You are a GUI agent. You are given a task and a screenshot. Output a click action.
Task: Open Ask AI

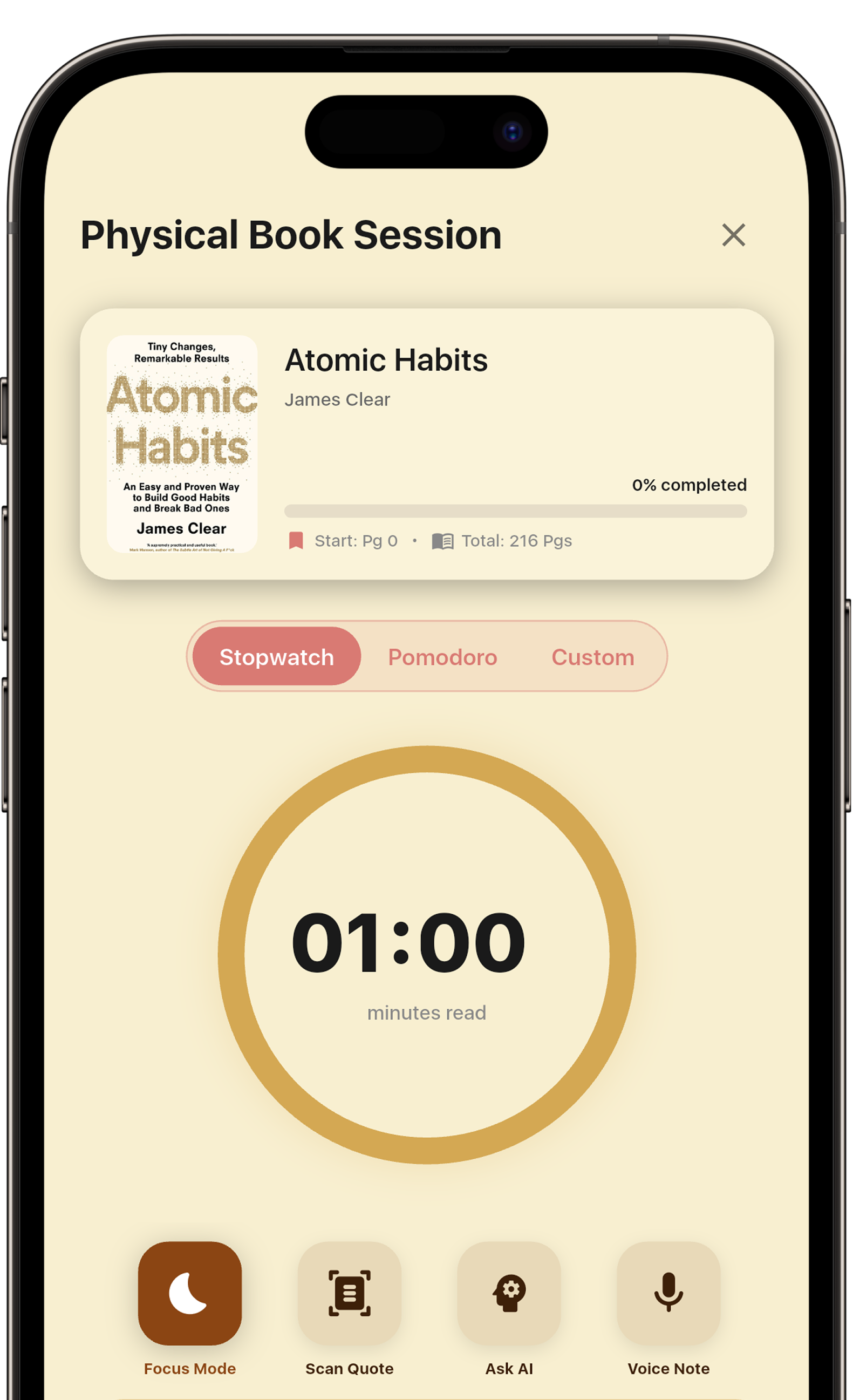509,1293
